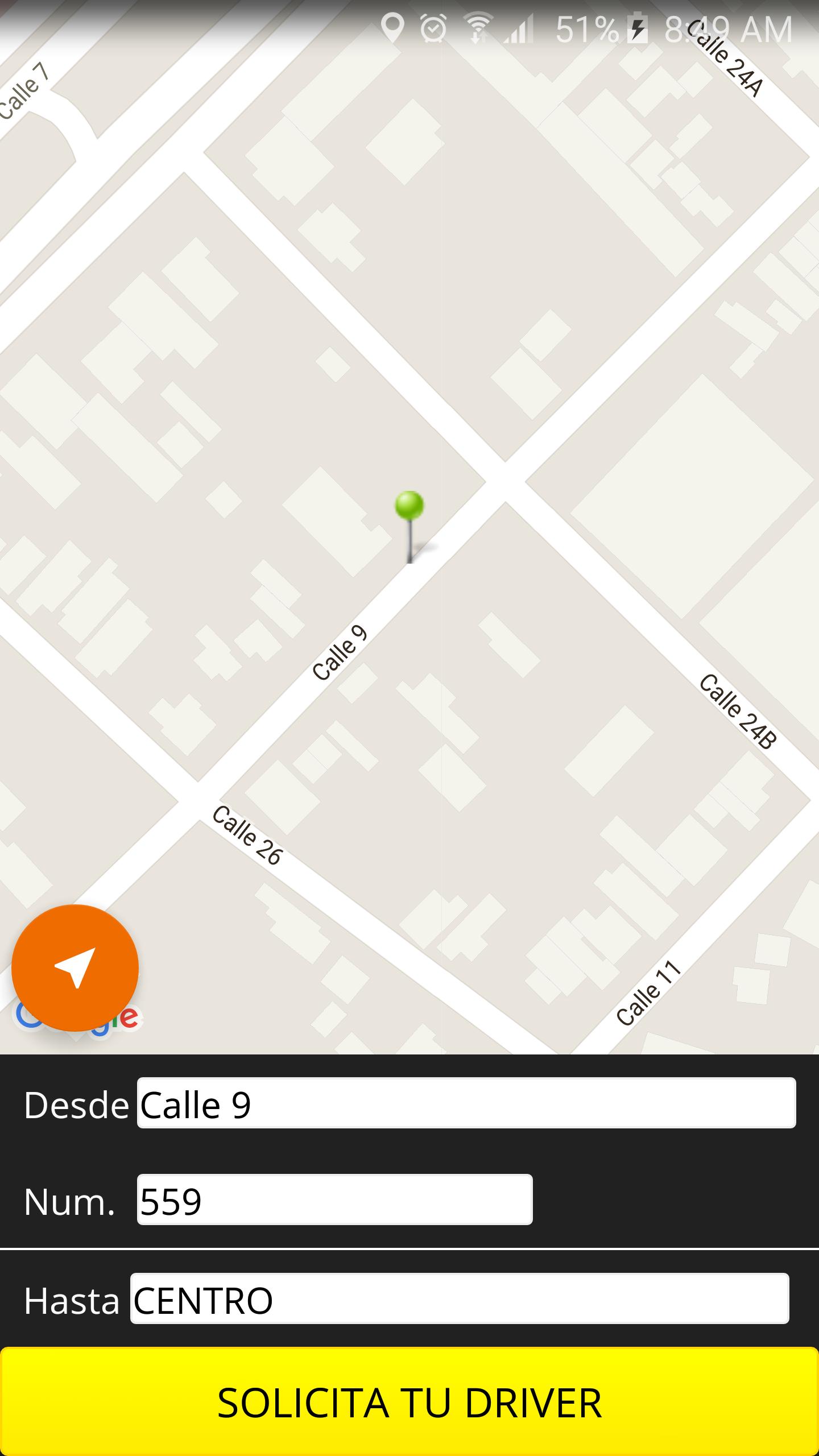Image resolution: width=819 pixels, height=1456 pixels.
Task: Change the Num. address number field
Action: pos(334,1199)
